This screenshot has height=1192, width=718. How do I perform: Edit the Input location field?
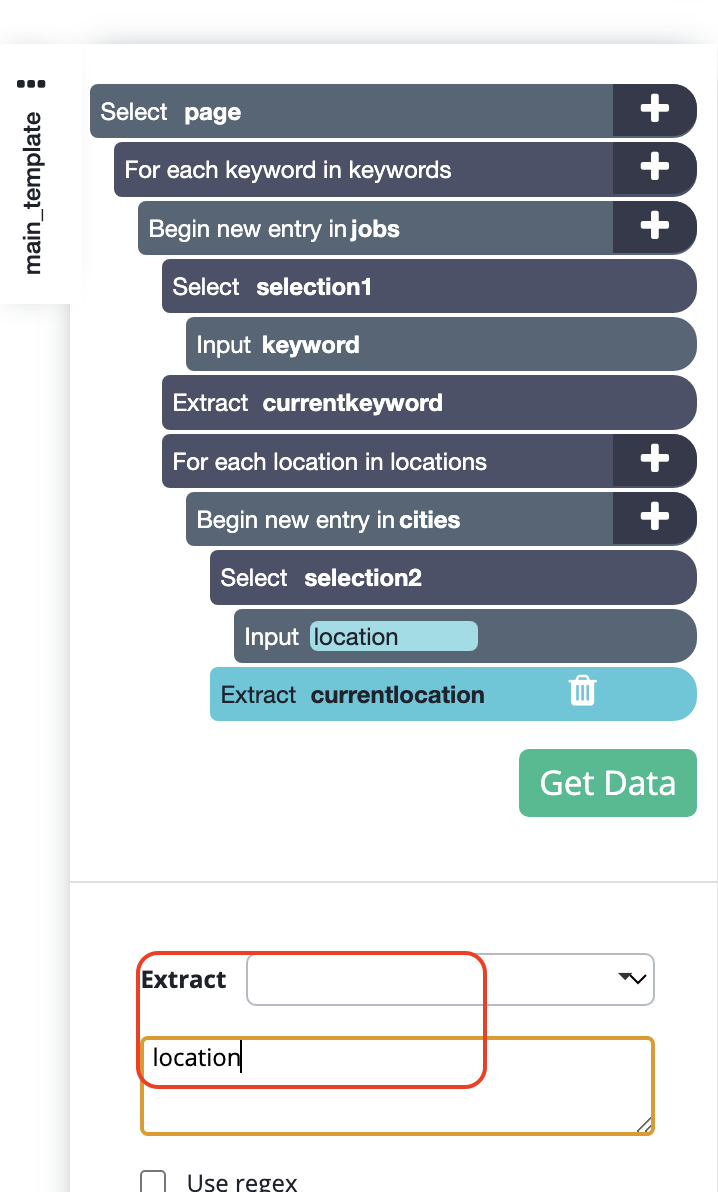[x=394, y=636]
